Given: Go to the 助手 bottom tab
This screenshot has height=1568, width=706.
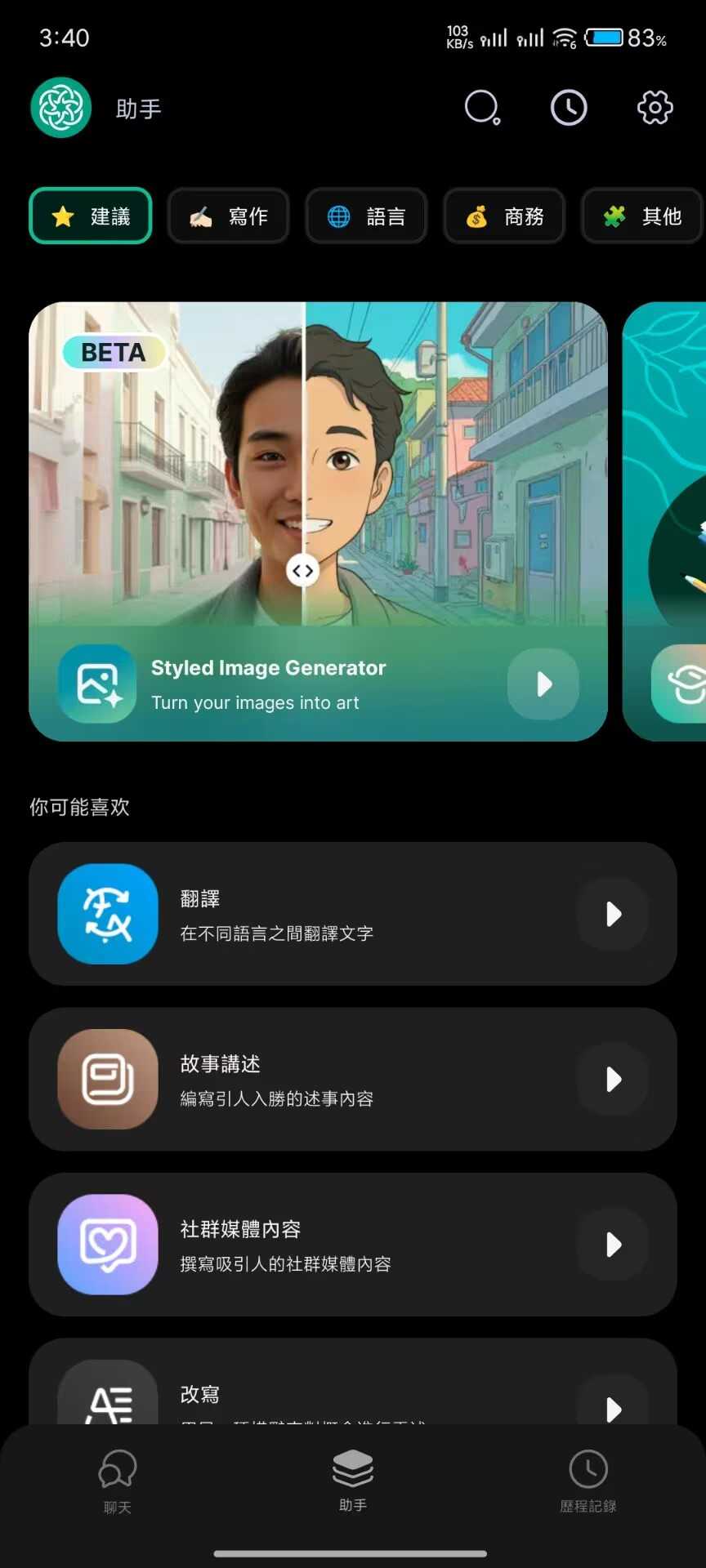Looking at the screenshot, I should 353,1481.
